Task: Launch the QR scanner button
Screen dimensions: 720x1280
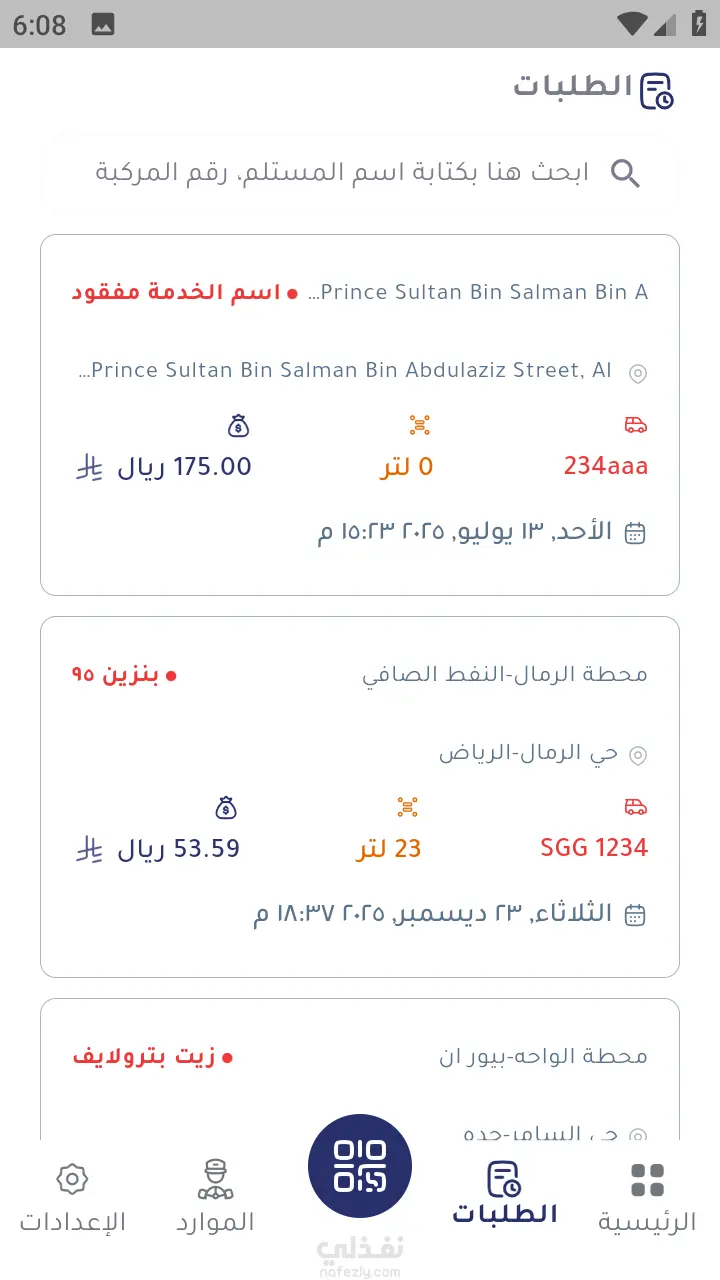Action: pyautogui.click(x=360, y=1166)
